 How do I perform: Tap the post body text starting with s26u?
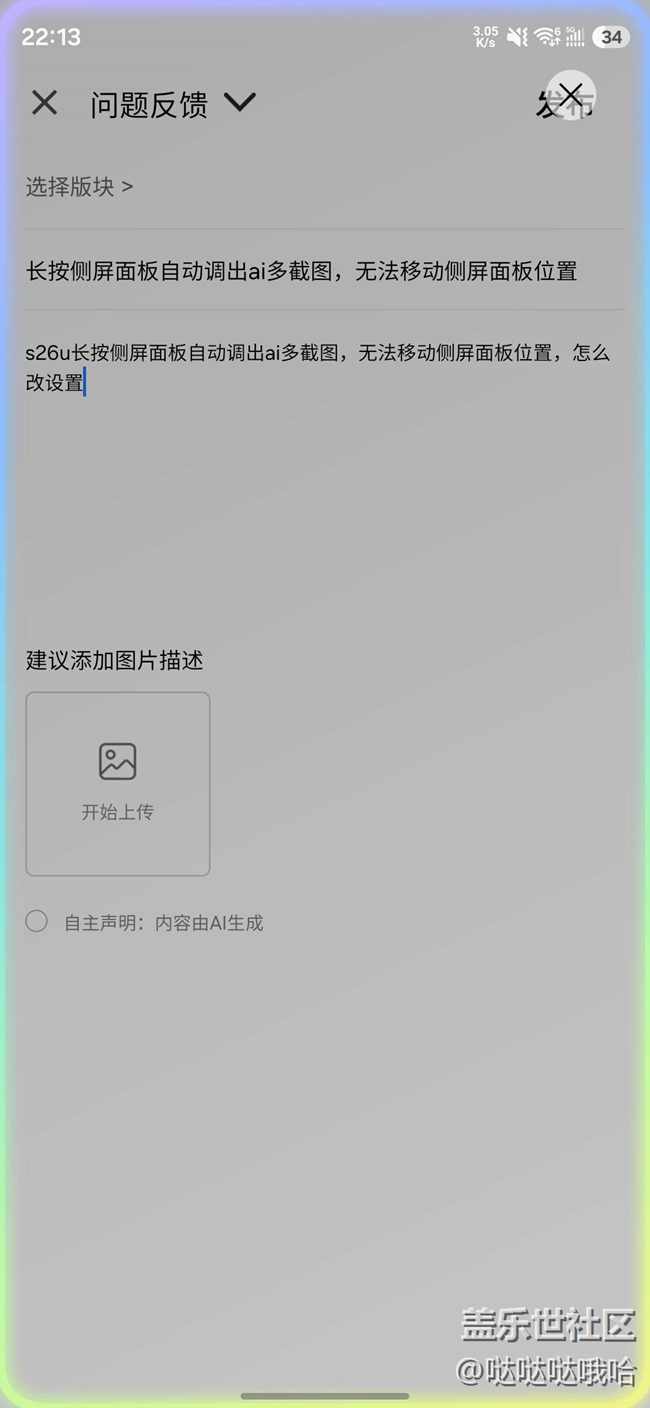316,367
